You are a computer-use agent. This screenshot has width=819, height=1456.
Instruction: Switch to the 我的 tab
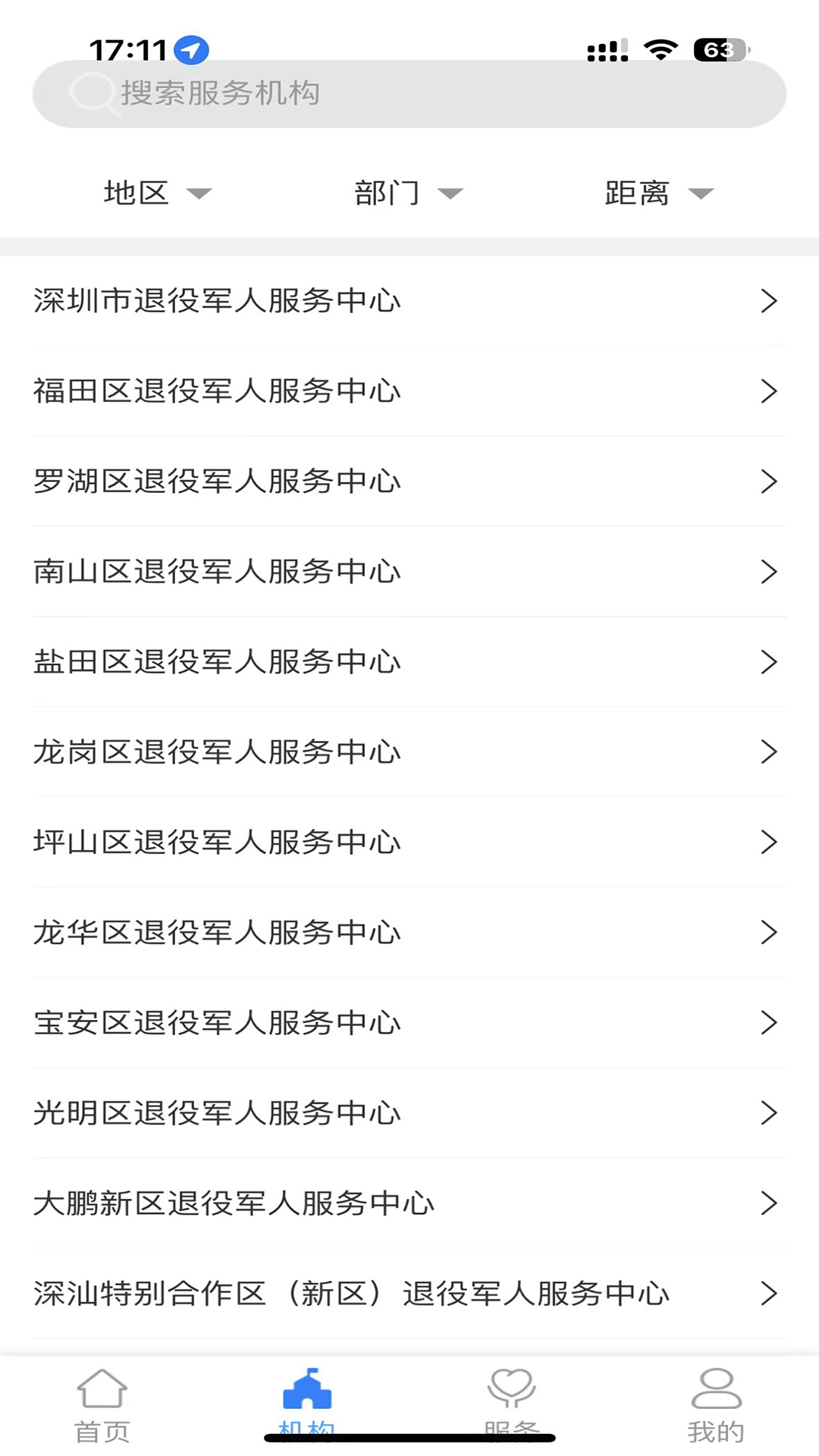pyautogui.click(x=716, y=1407)
